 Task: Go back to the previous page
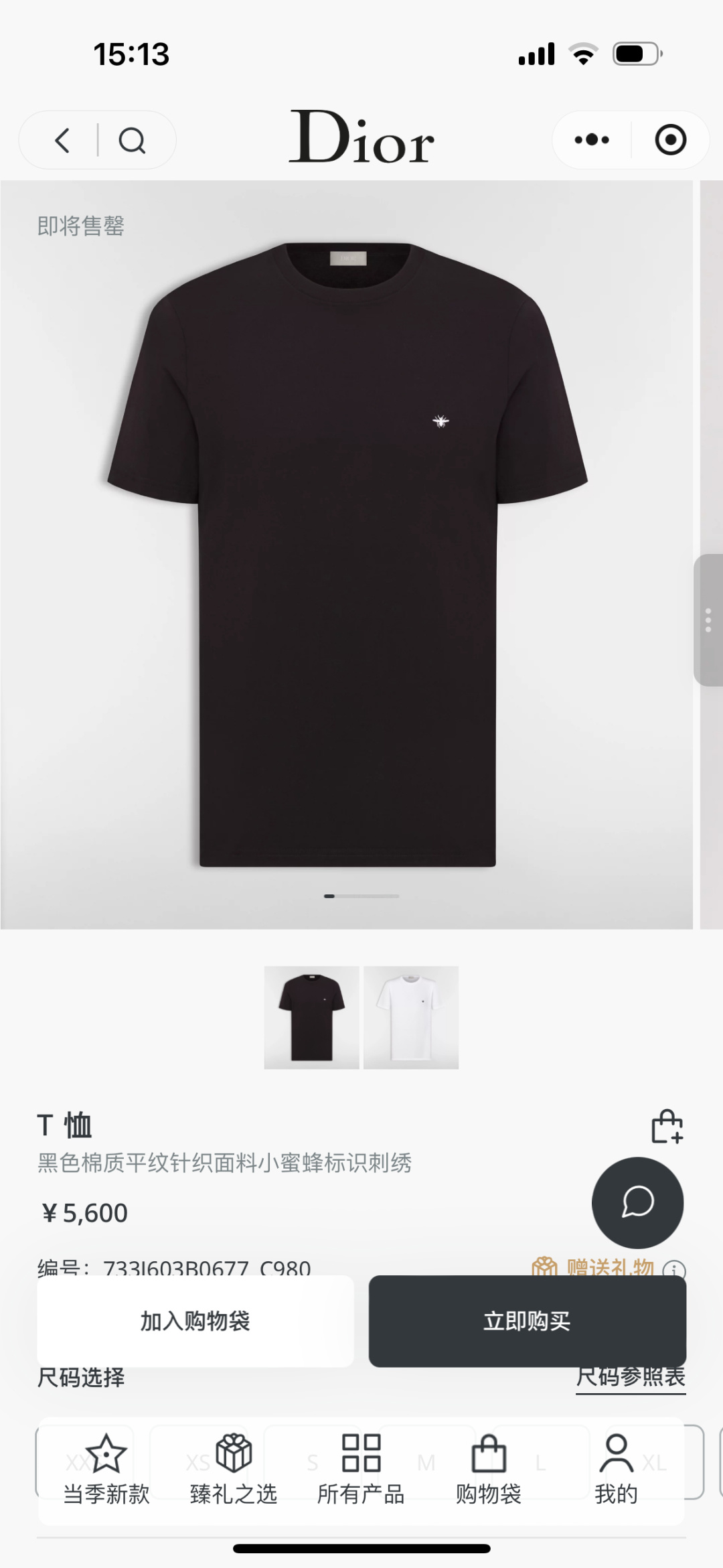[62, 141]
